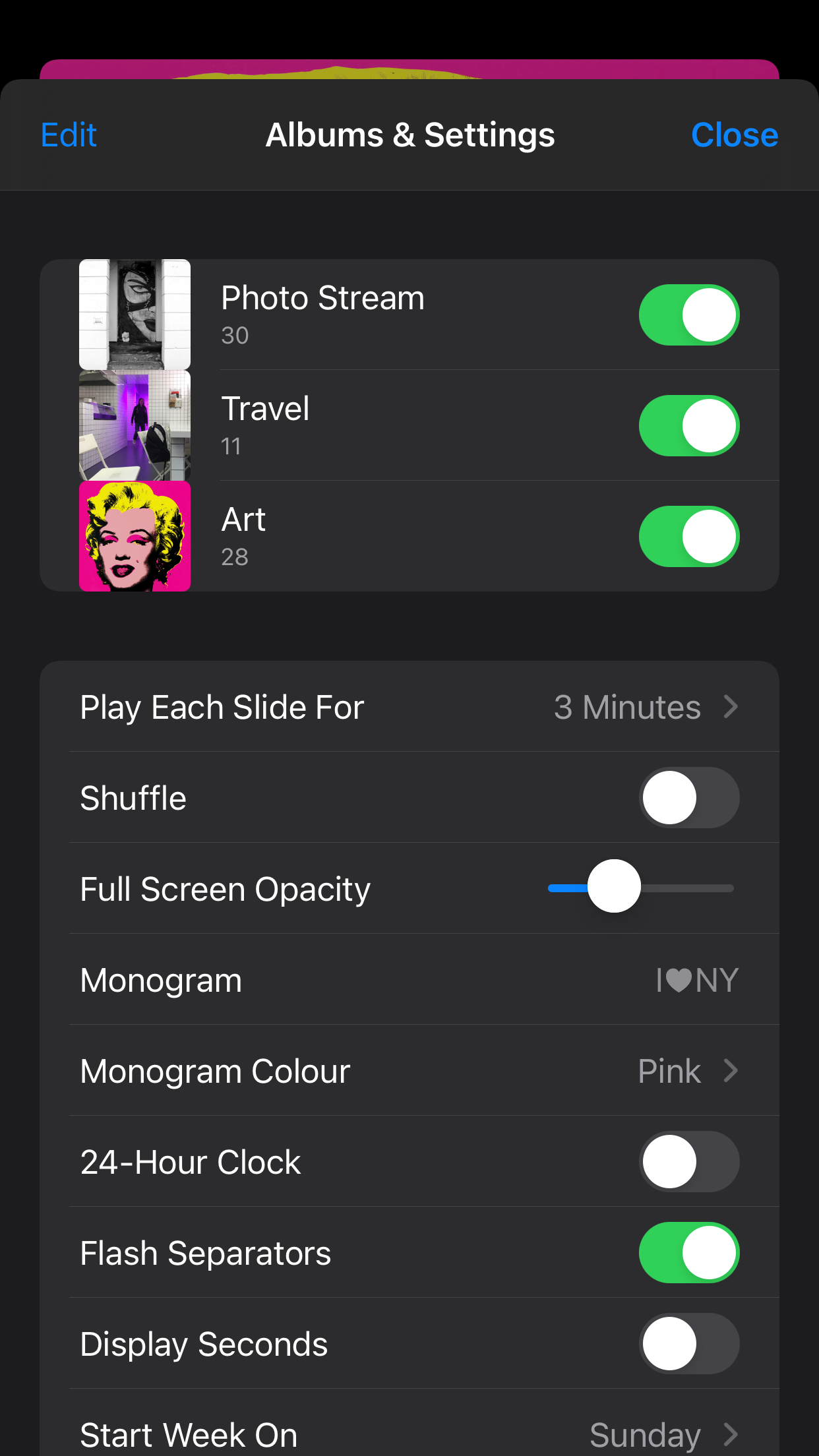Edit the Monogram text field
This screenshot has width=819, height=1456.
pyautogui.click(x=697, y=980)
